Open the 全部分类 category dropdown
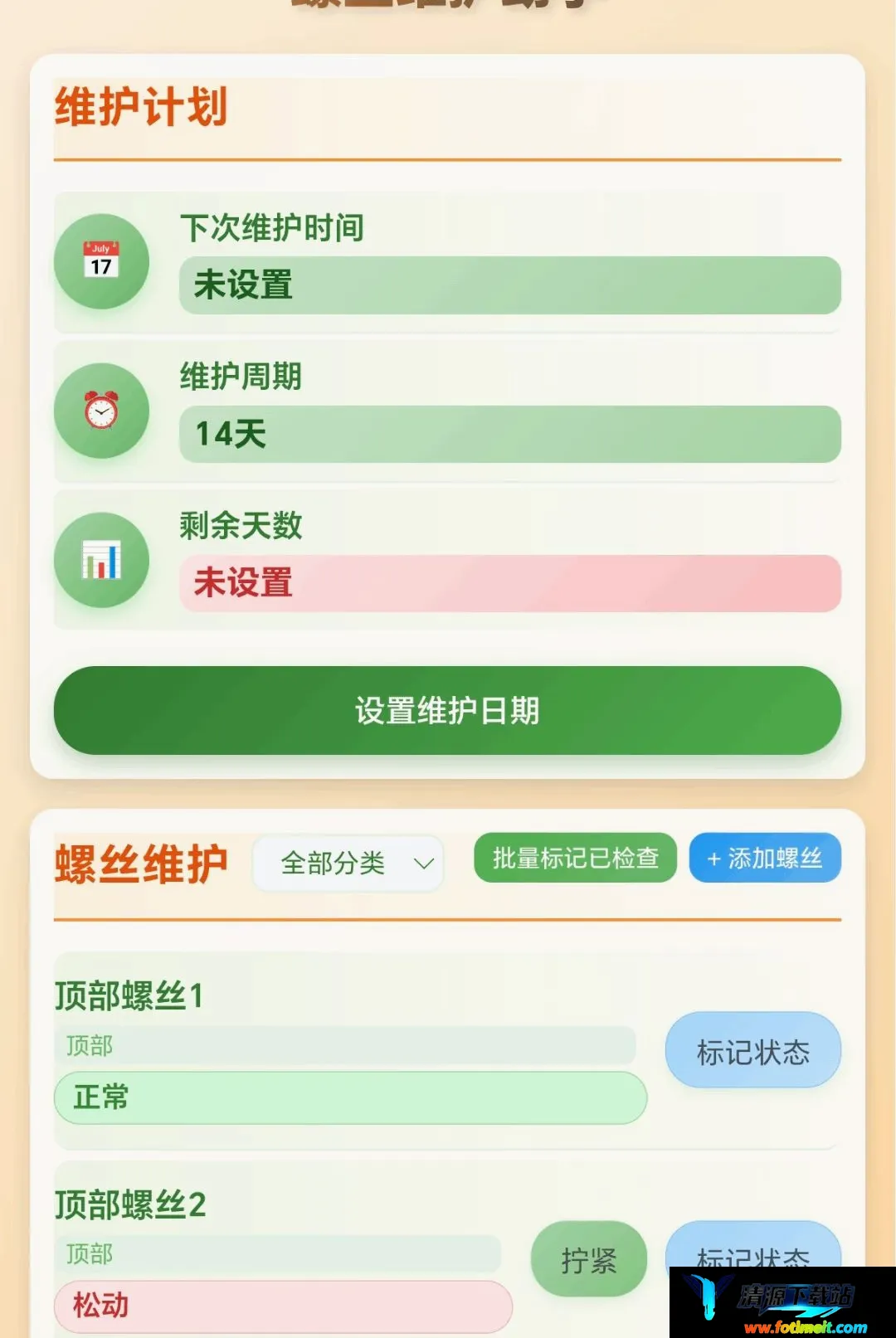The image size is (896, 1338). 348,864
